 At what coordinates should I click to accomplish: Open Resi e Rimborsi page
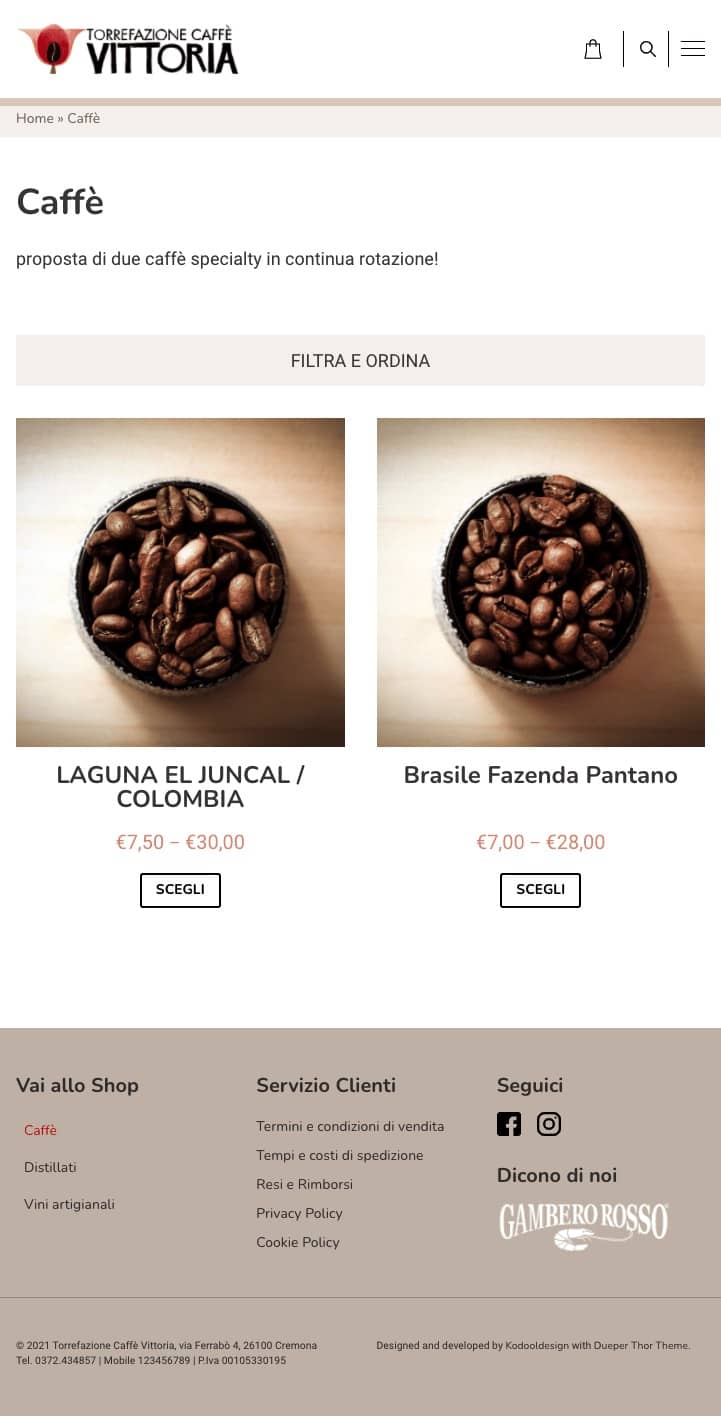[x=304, y=1184]
